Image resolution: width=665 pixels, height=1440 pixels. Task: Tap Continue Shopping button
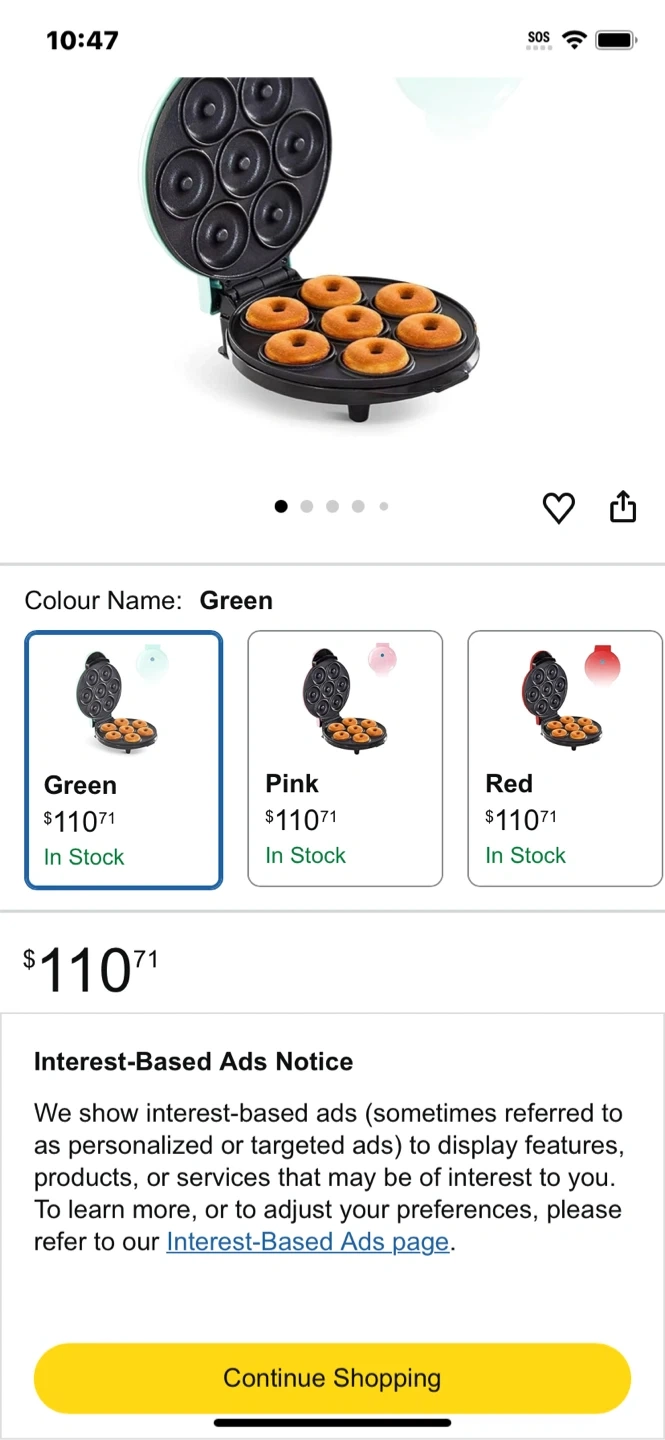332,1378
